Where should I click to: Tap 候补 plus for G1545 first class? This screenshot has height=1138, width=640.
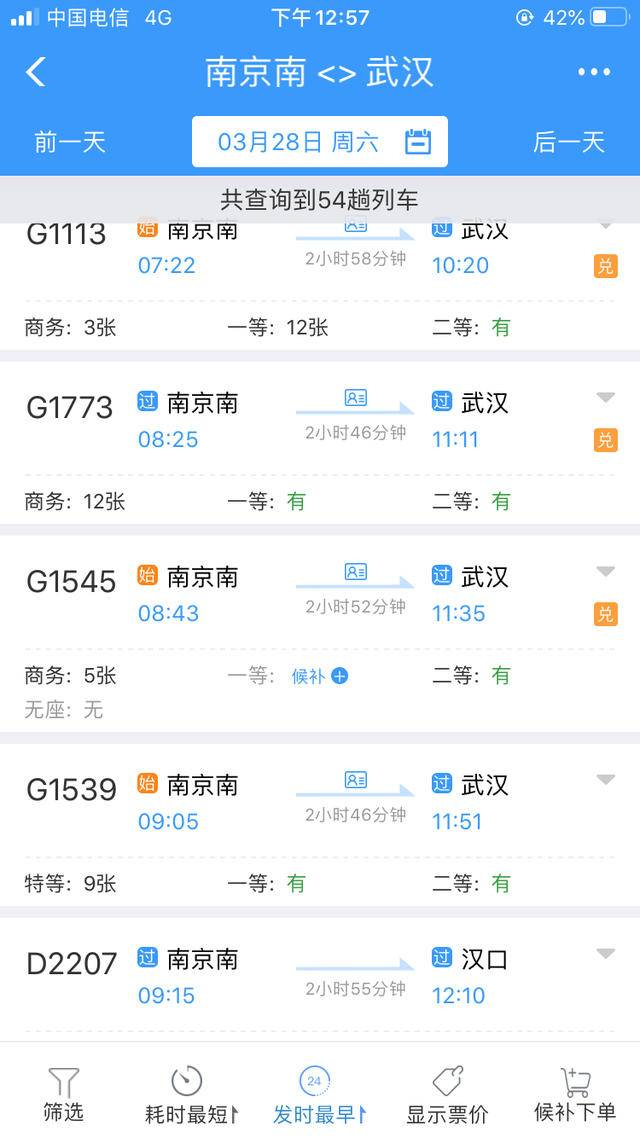[320, 676]
